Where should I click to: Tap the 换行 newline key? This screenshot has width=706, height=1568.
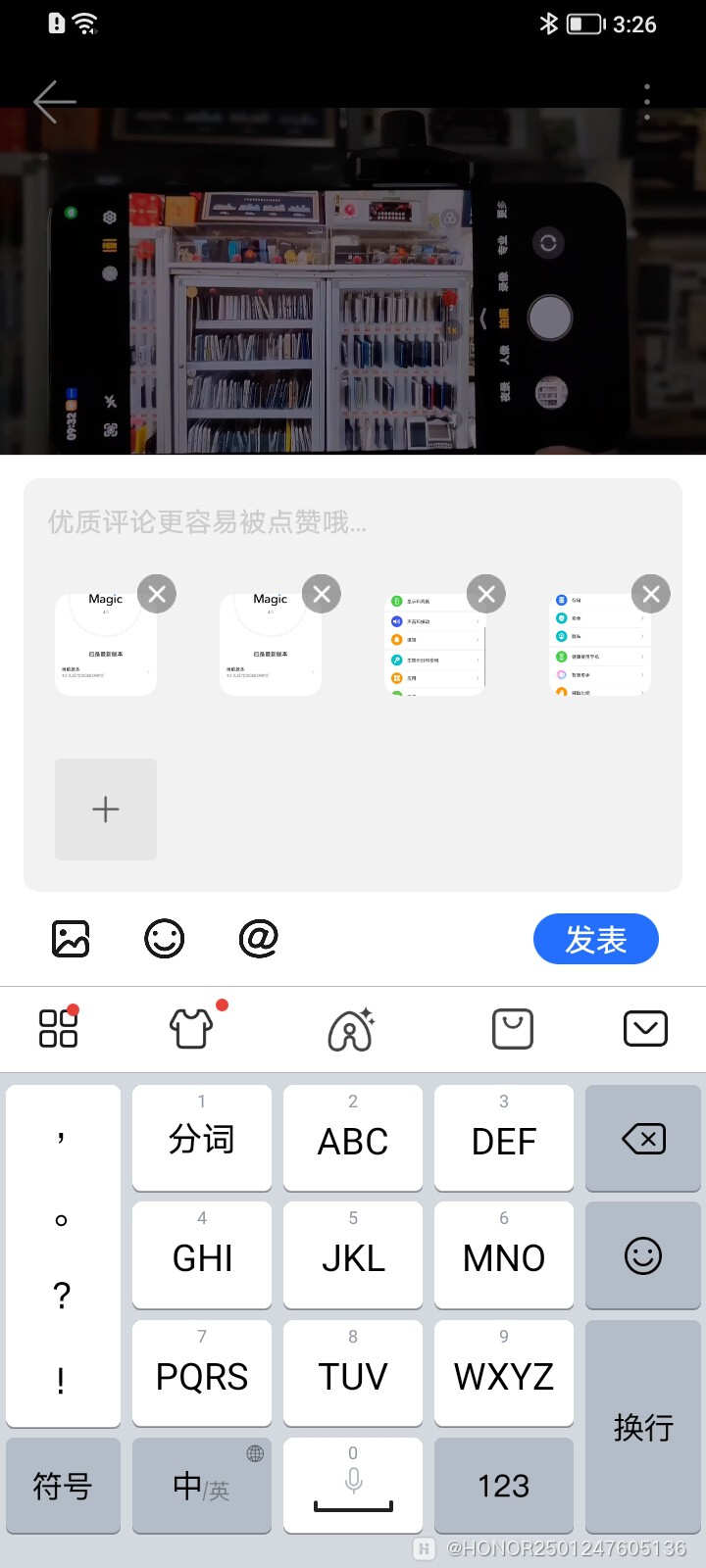pos(643,1427)
